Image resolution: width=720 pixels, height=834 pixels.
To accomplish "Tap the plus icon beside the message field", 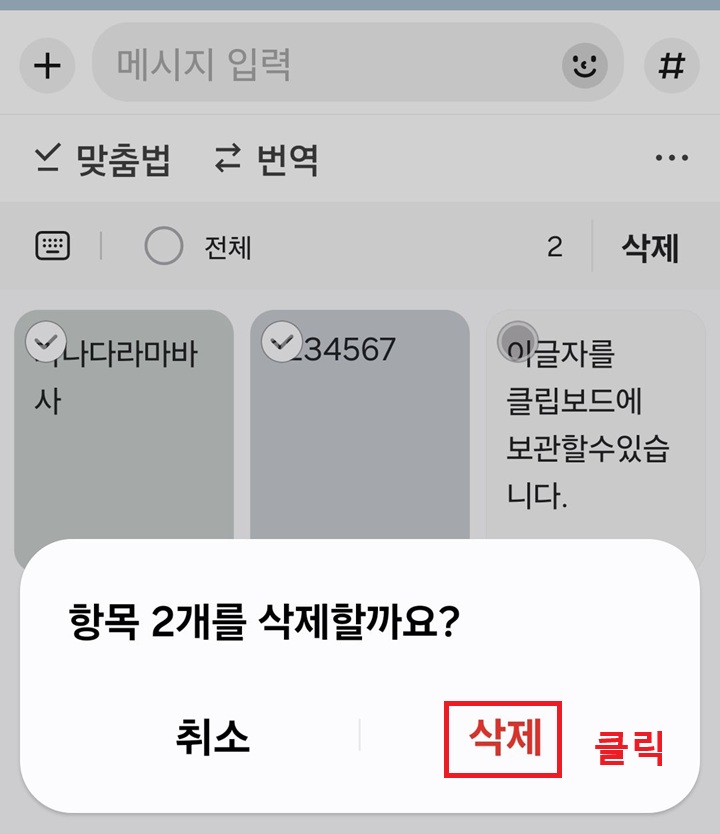I will (46, 66).
